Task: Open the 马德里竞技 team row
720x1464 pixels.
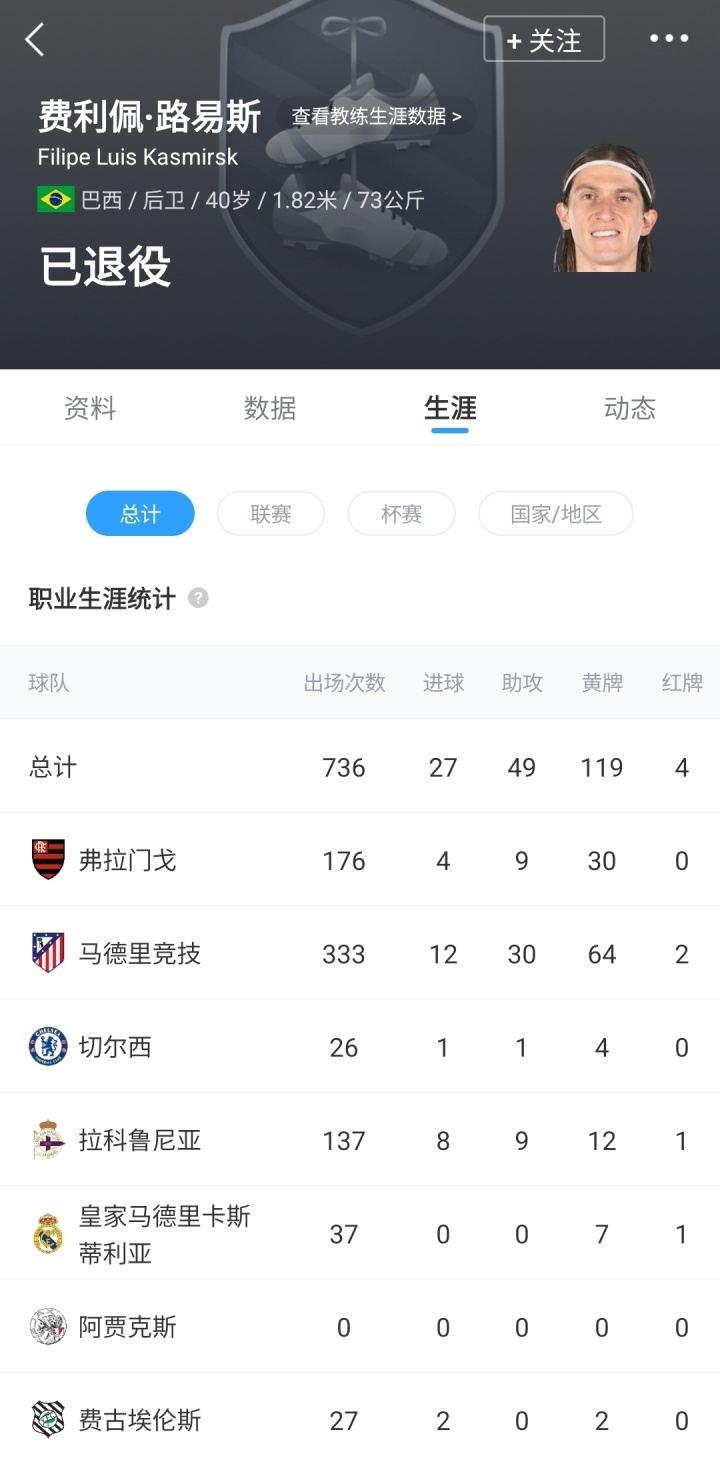Action: click(x=360, y=953)
